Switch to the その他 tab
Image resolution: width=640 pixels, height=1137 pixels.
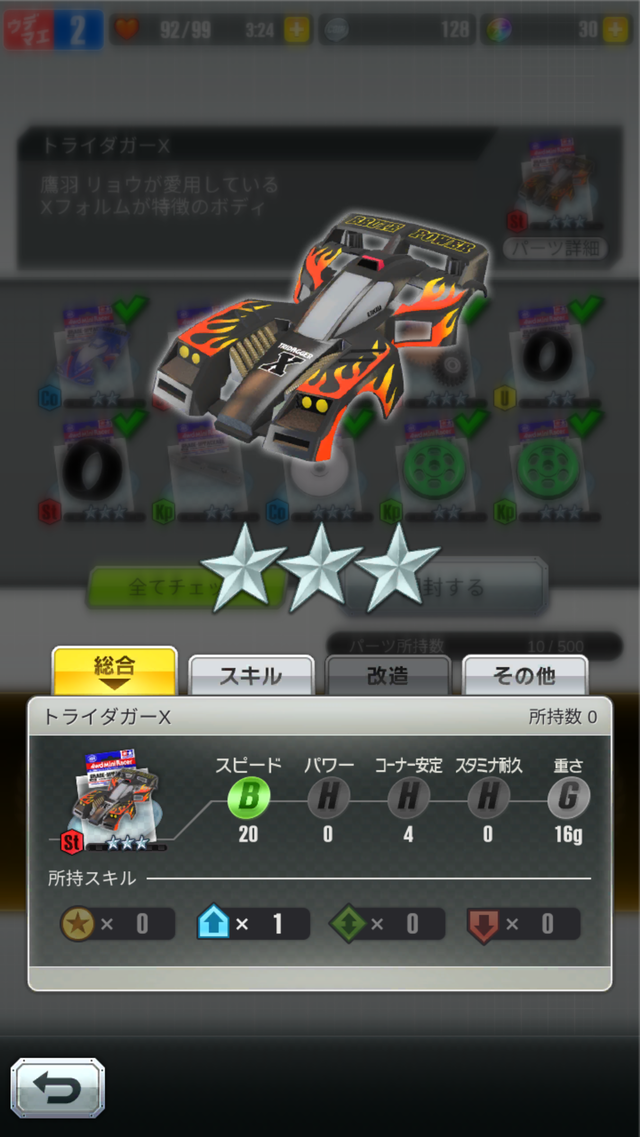click(x=524, y=676)
